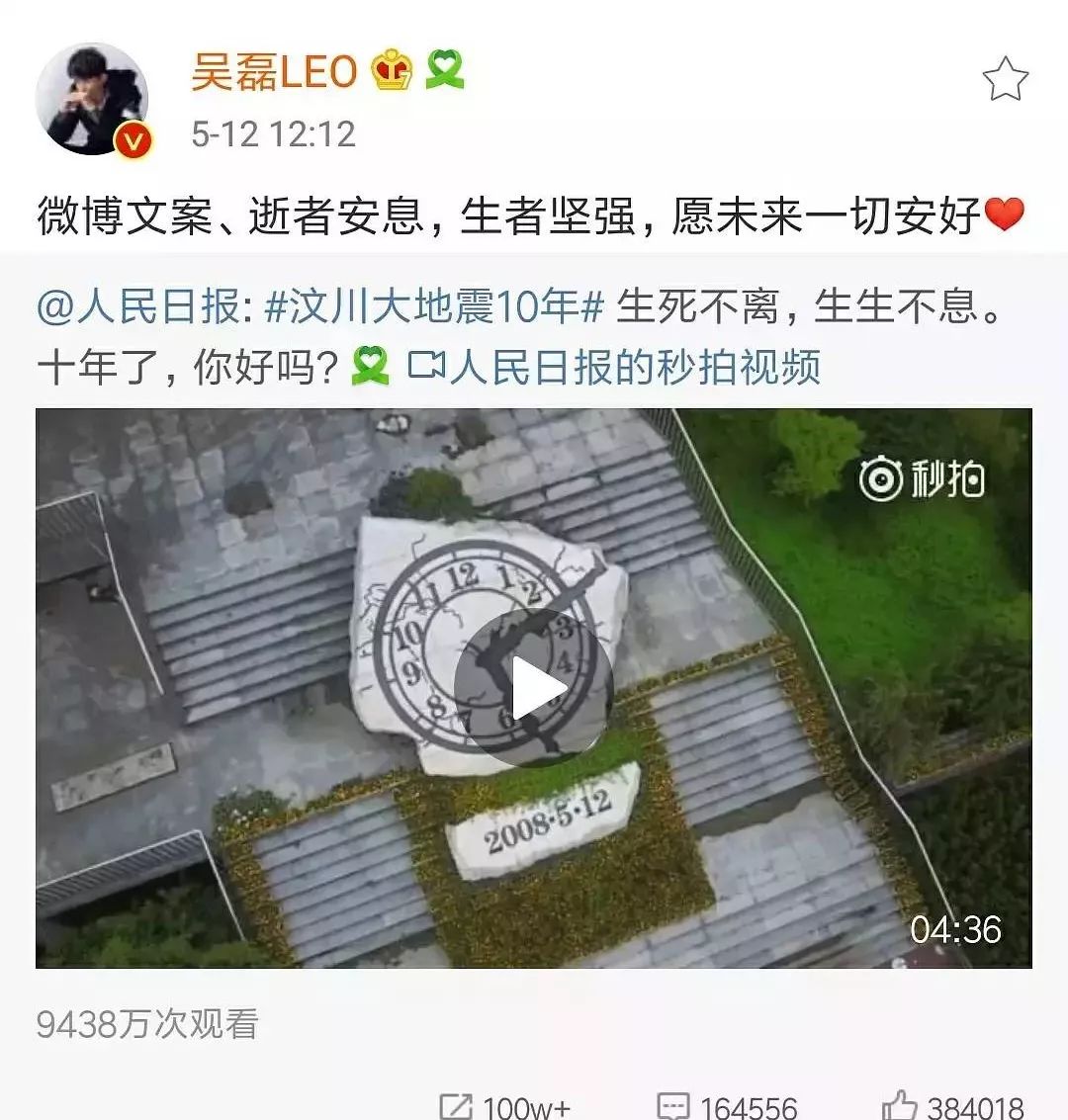Image resolution: width=1068 pixels, height=1120 pixels.
Task: Open the 164556 comments
Action: pos(727,1105)
